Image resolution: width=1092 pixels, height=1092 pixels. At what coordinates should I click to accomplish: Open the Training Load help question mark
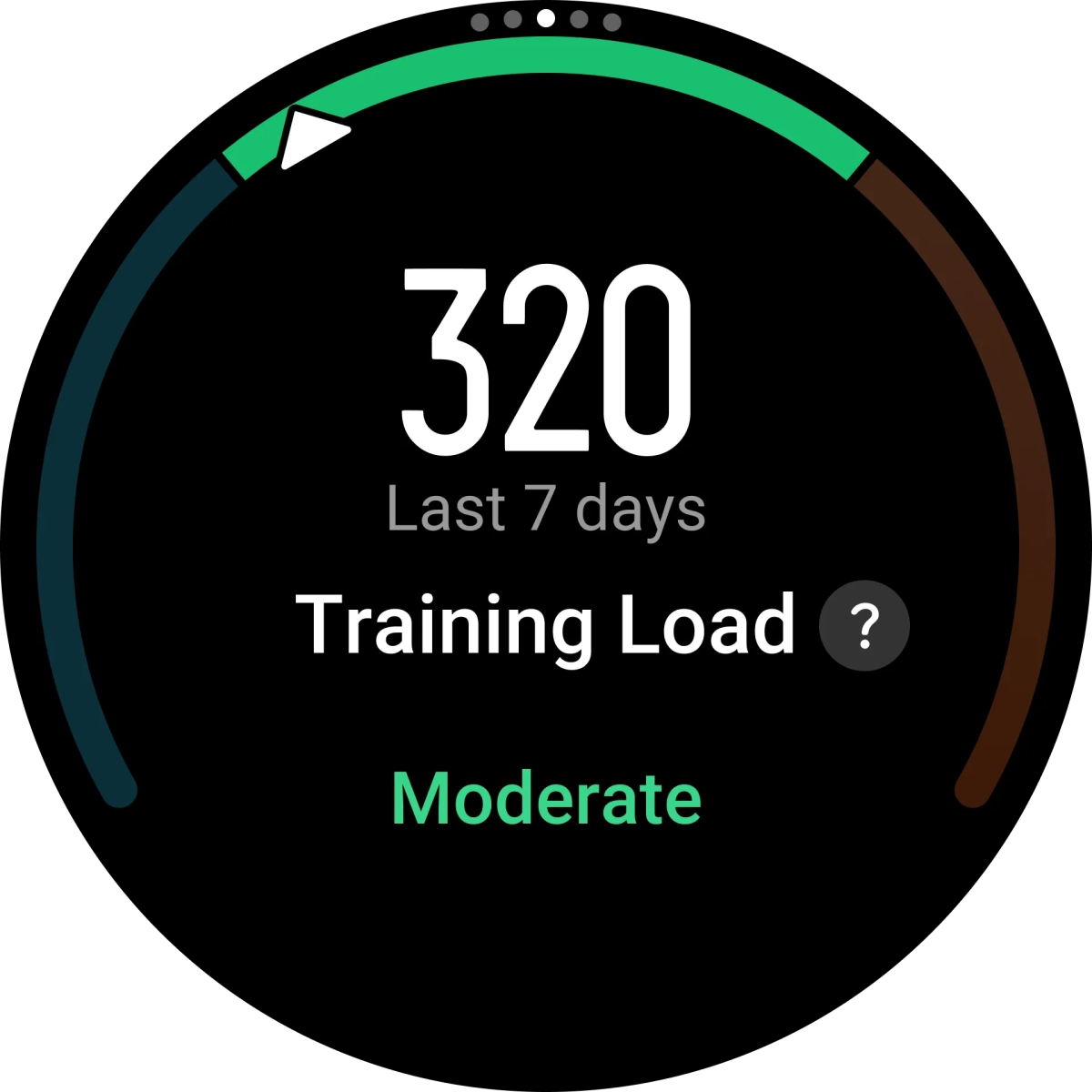[x=864, y=626]
